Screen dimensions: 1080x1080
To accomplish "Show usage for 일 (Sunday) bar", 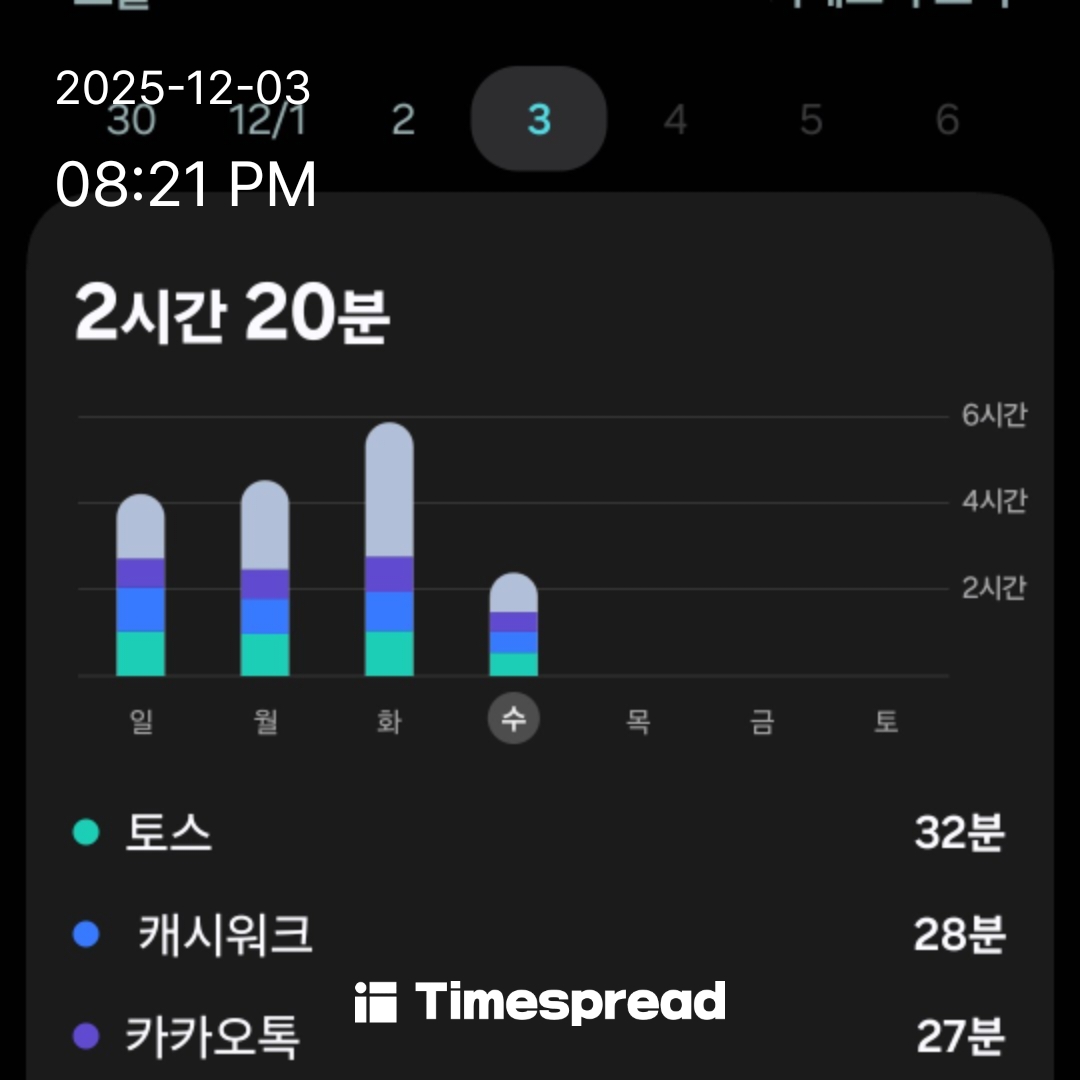I will [x=141, y=585].
